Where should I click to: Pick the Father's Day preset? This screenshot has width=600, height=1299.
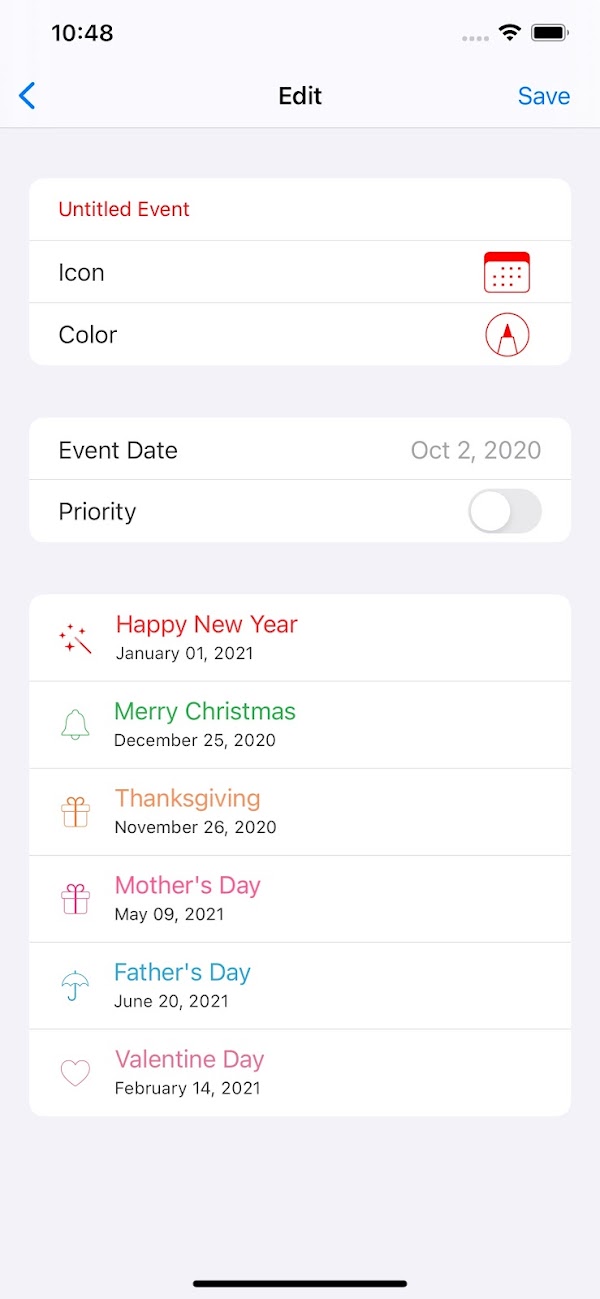pos(300,986)
